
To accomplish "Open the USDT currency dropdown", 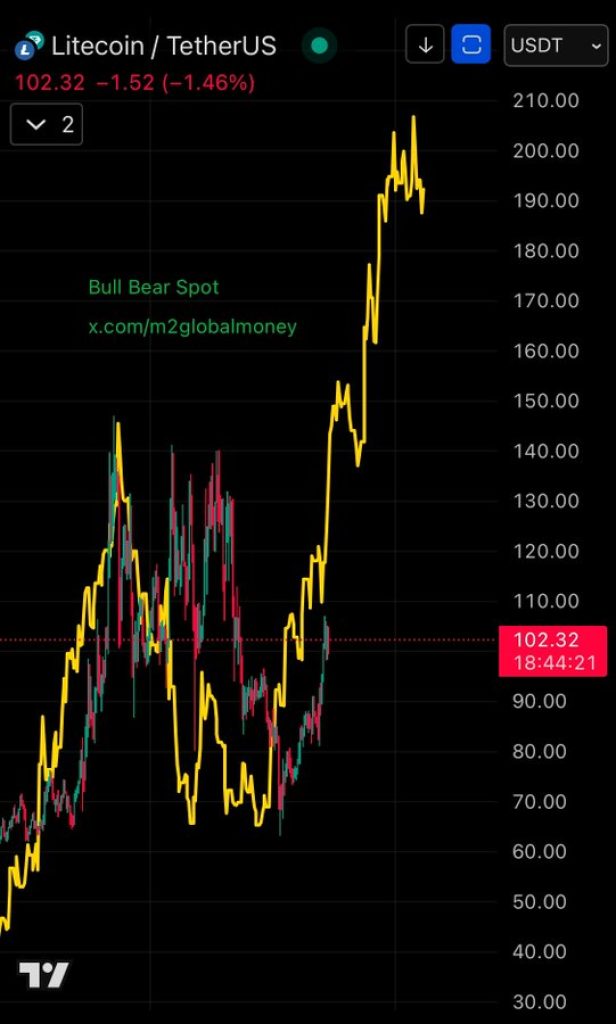I will click(x=556, y=45).
